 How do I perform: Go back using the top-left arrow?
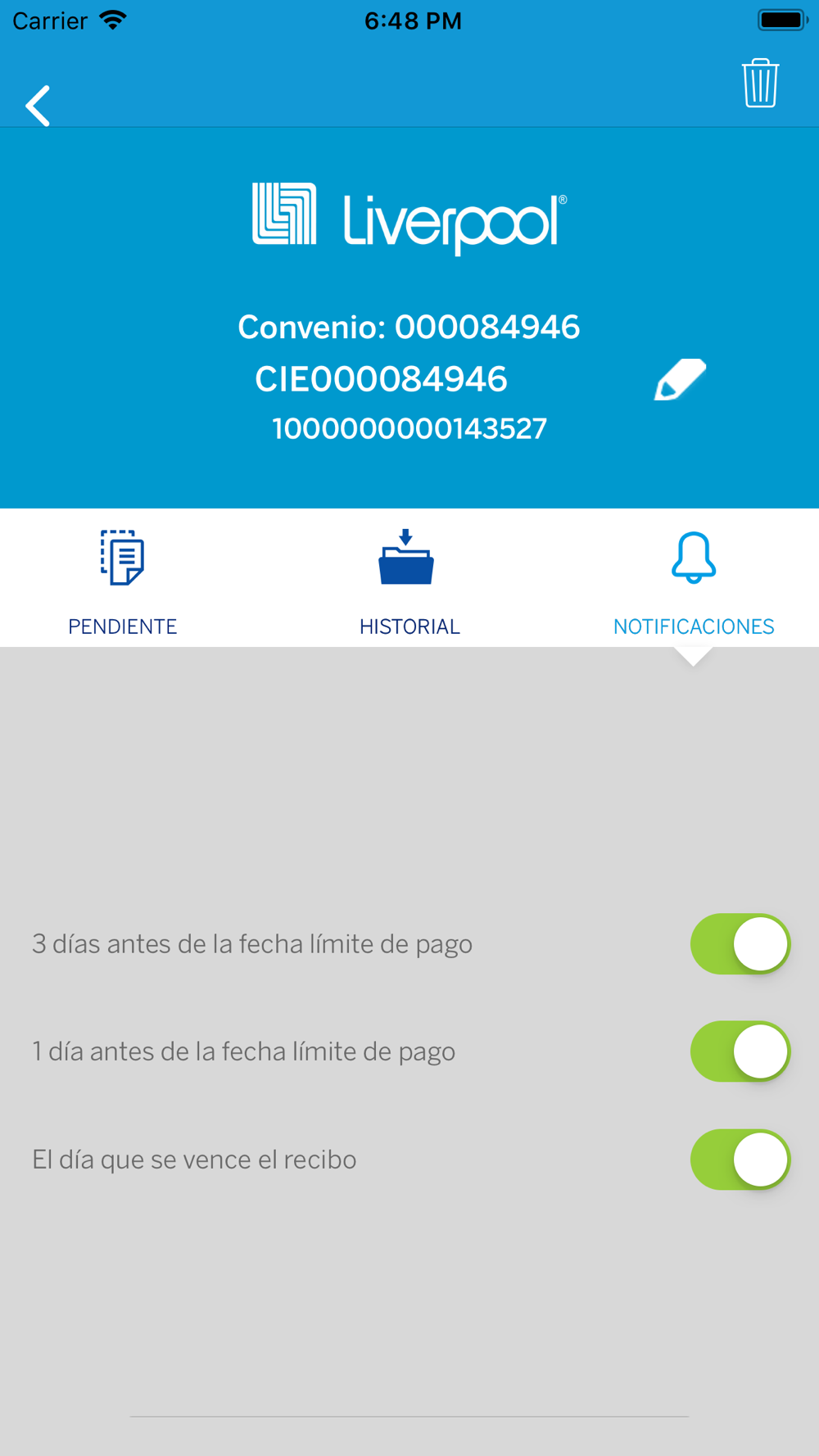(x=38, y=106)
